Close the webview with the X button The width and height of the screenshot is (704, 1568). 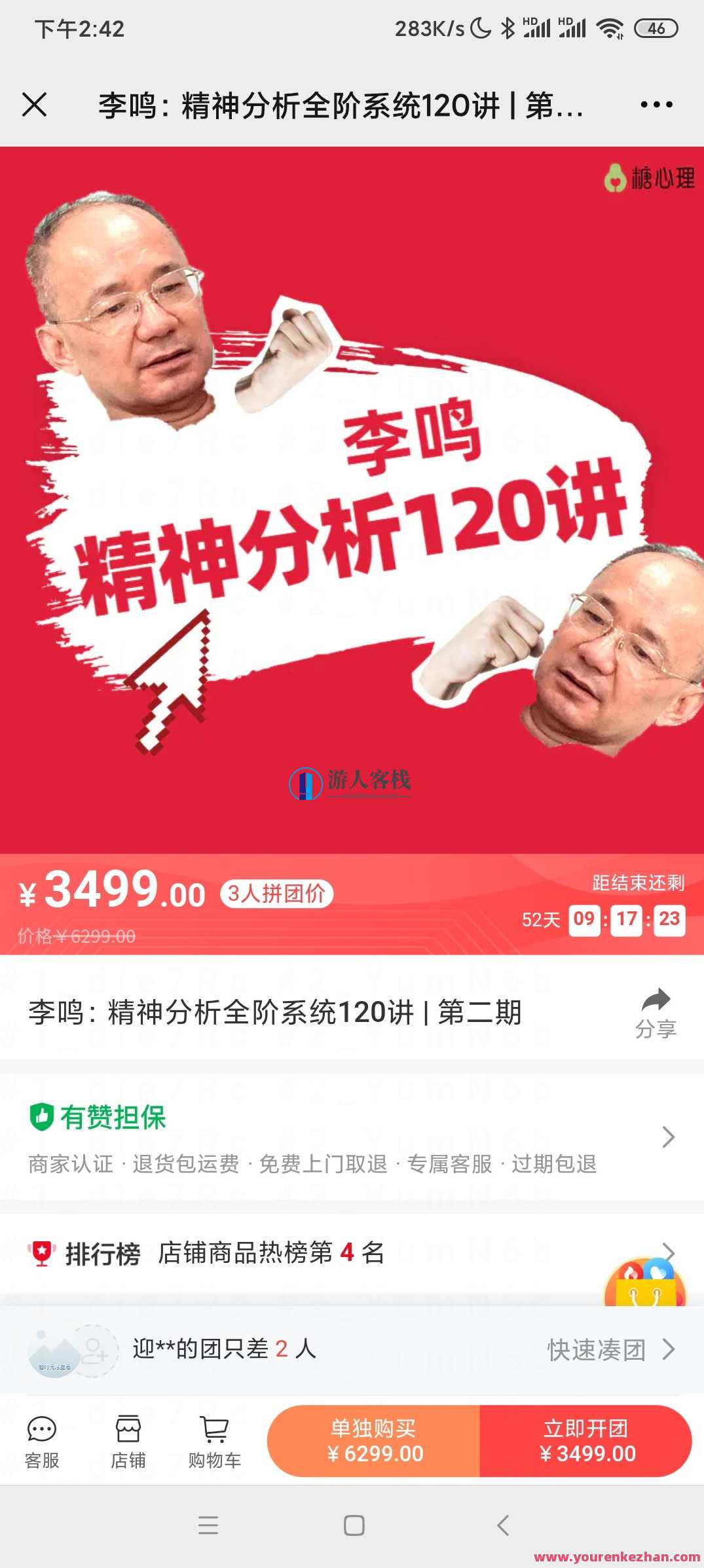35,105
